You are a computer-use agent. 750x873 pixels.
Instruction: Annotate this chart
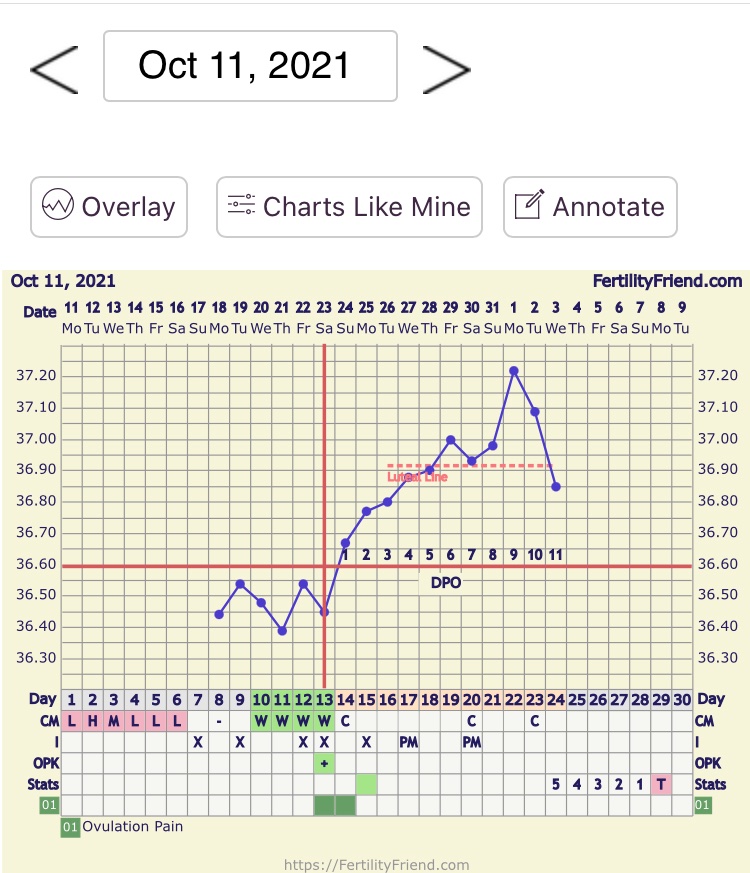coord(590,207)
